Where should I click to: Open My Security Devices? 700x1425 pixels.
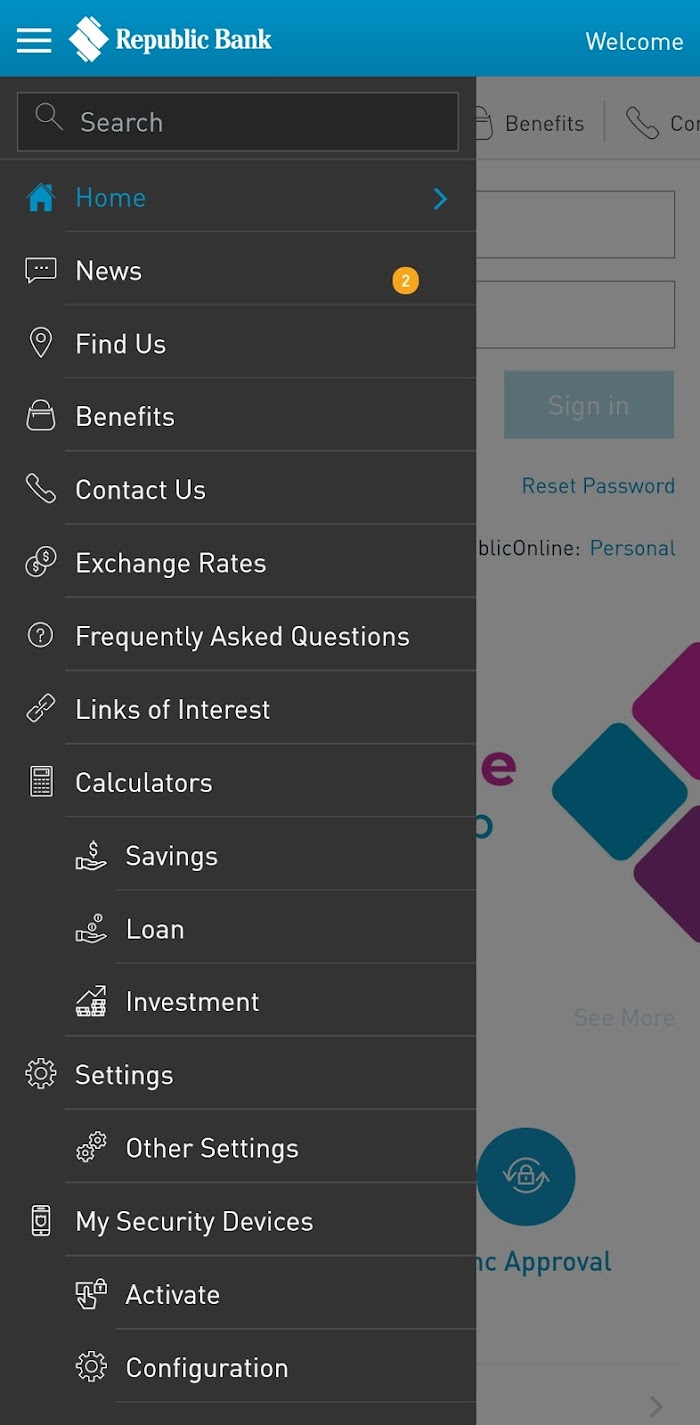click(238, 1221)
